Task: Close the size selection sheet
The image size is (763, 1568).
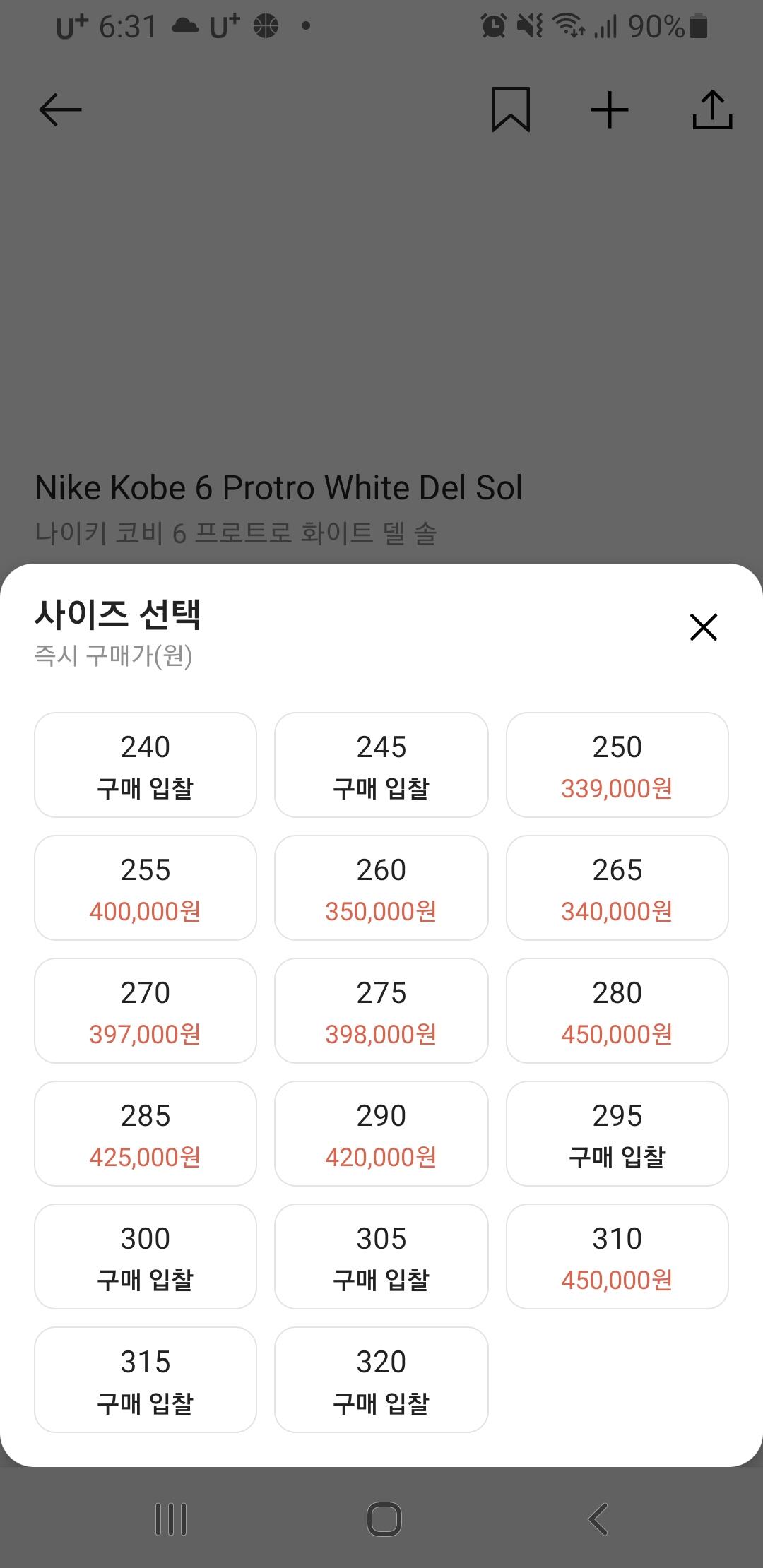Action: tap(703, 627)
